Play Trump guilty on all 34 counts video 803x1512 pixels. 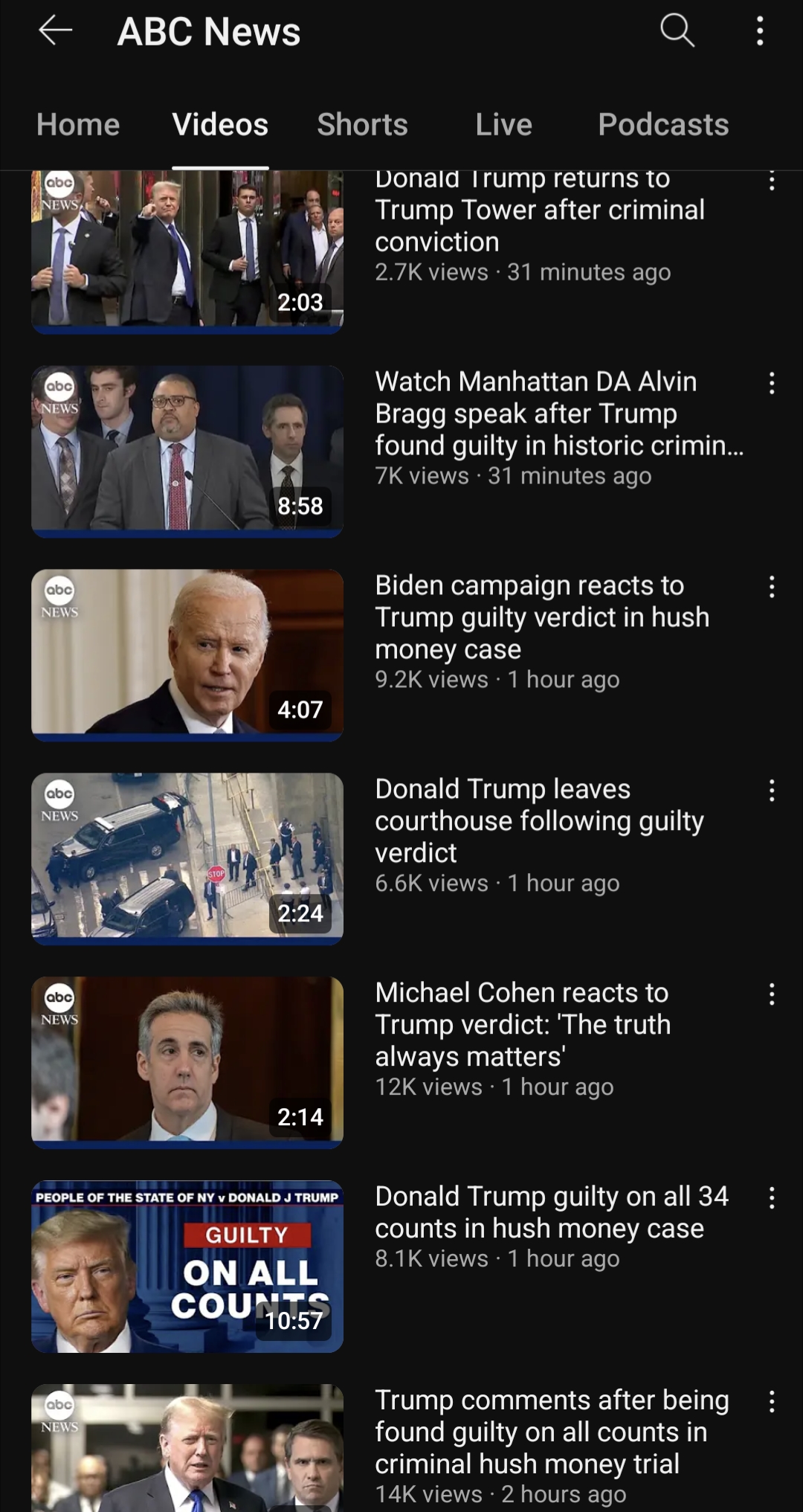click(x=187, y=1266)
